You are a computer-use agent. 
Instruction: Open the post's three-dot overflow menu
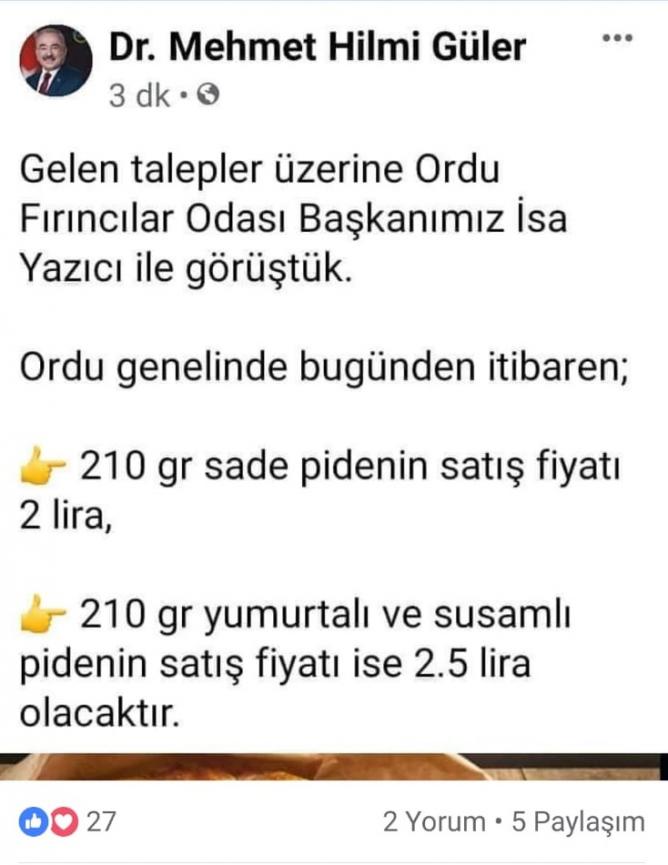tap(617, 39)
